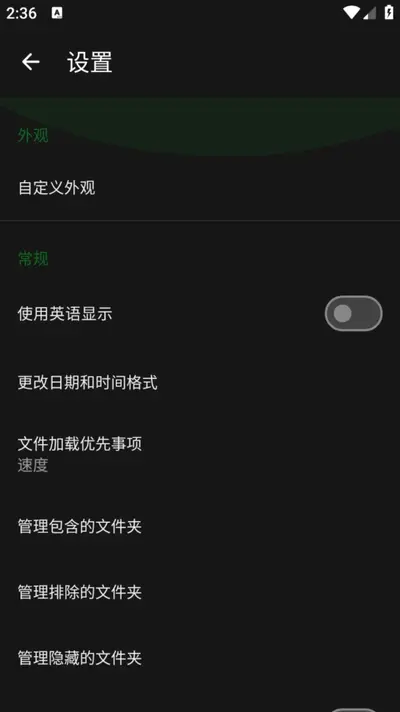This screenshot has width=400, height=712.
Task: Change 文件加载优先事项 setting
Action: pos(200,454)
